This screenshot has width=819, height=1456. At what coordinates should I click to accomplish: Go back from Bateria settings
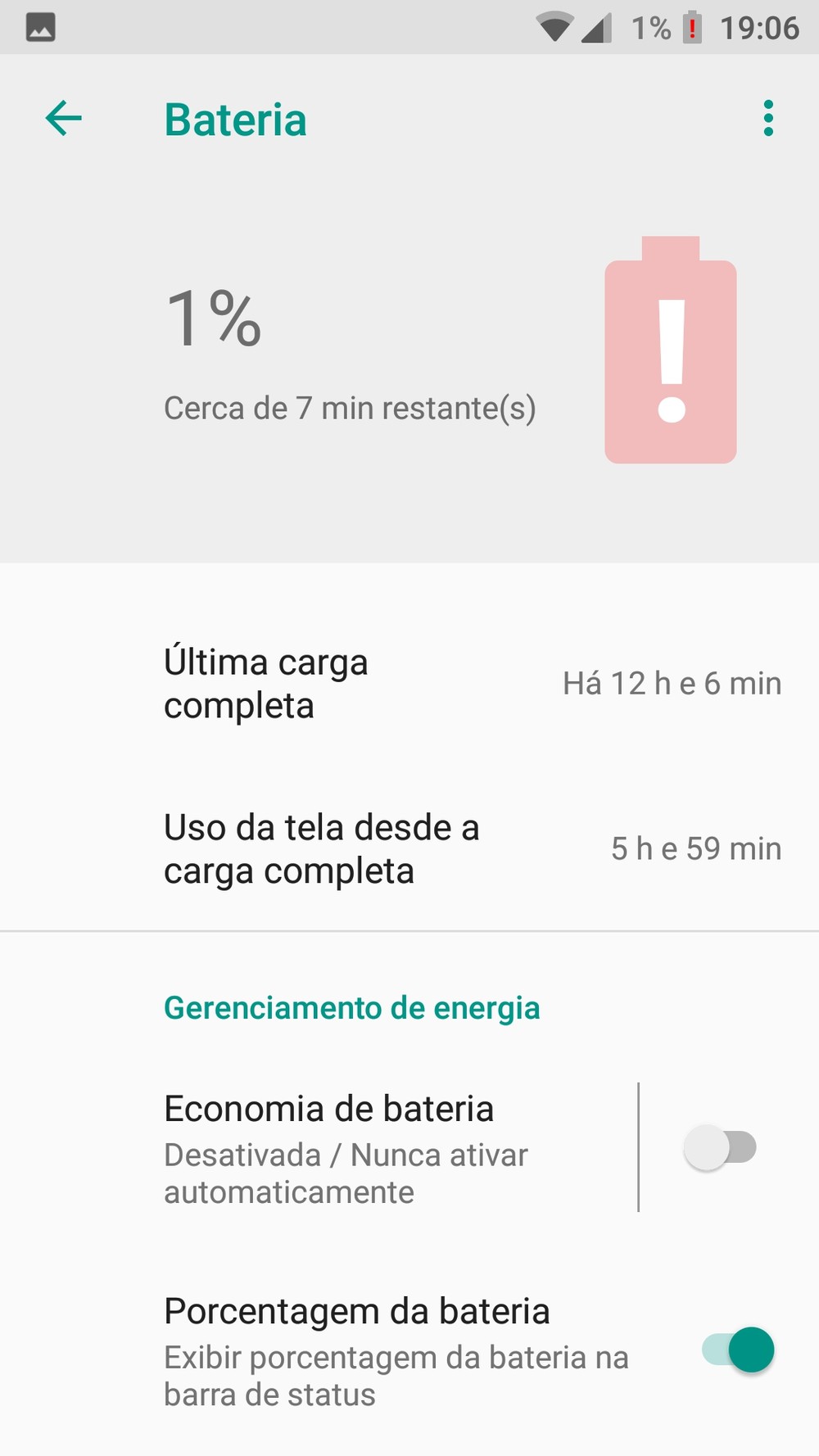pos(63,119)
